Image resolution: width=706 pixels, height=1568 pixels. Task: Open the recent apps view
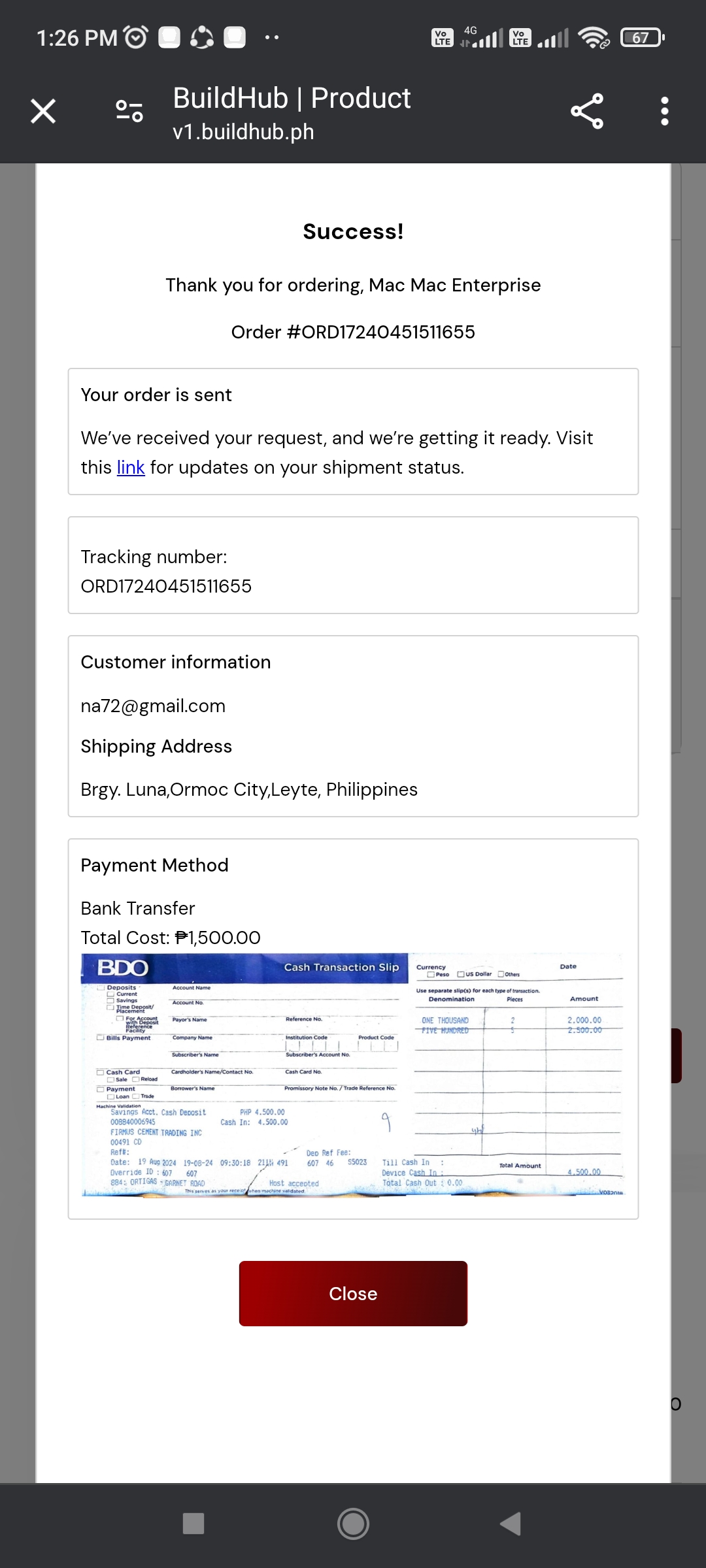[x=193, y=1524]
